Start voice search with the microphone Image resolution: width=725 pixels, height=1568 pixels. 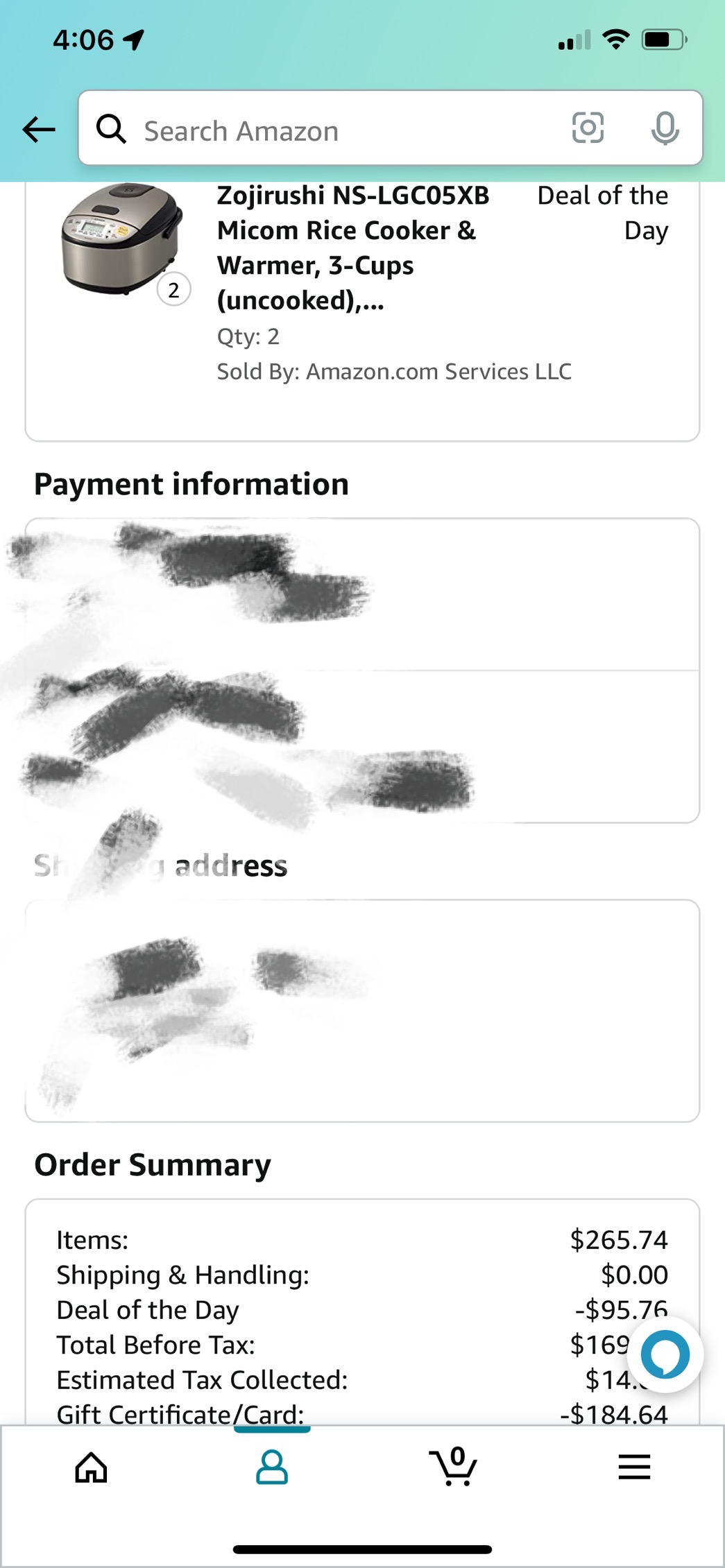pos(665,128)
